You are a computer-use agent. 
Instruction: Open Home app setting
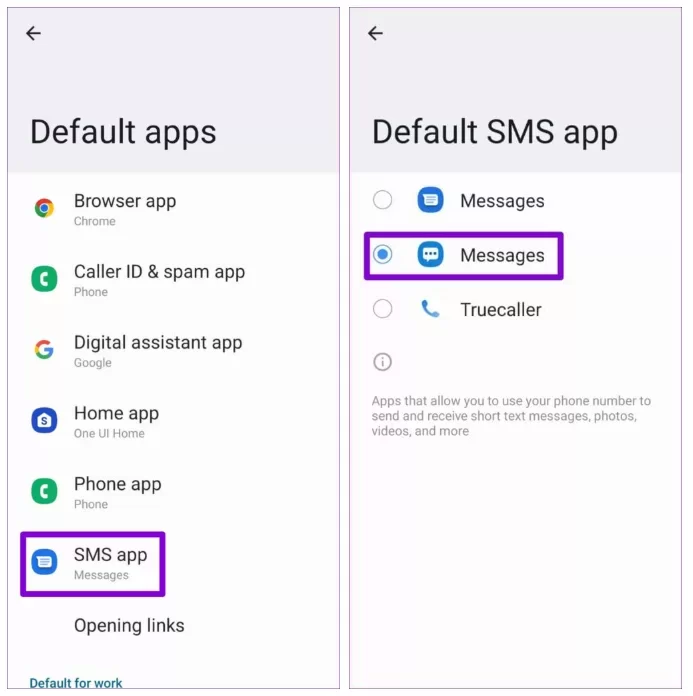coord(116,421)
